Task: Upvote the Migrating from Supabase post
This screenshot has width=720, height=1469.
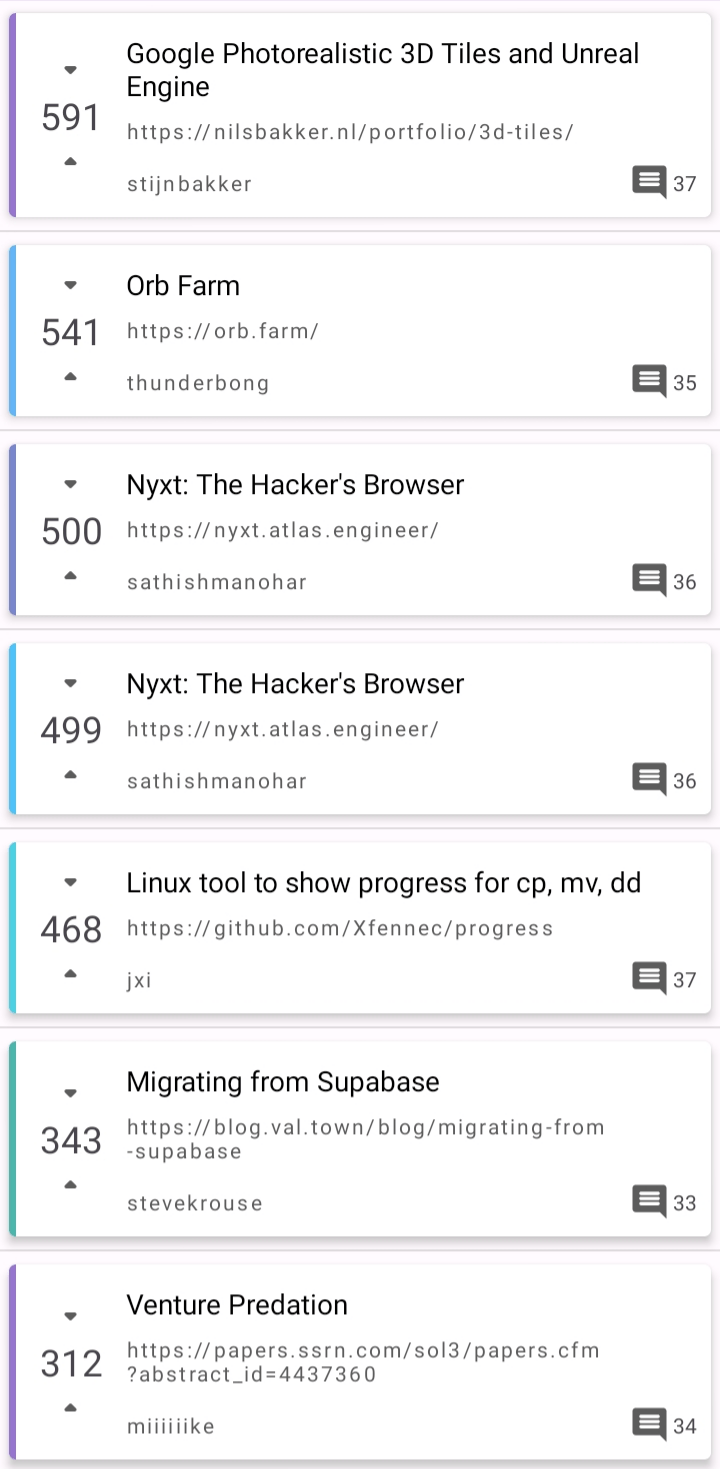Action: pos(69,1186)
